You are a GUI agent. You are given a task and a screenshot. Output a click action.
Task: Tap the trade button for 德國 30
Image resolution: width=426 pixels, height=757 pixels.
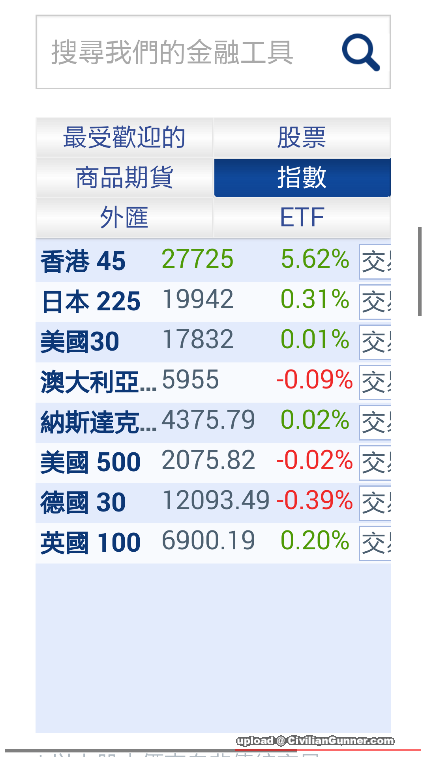tap(375, 503)
